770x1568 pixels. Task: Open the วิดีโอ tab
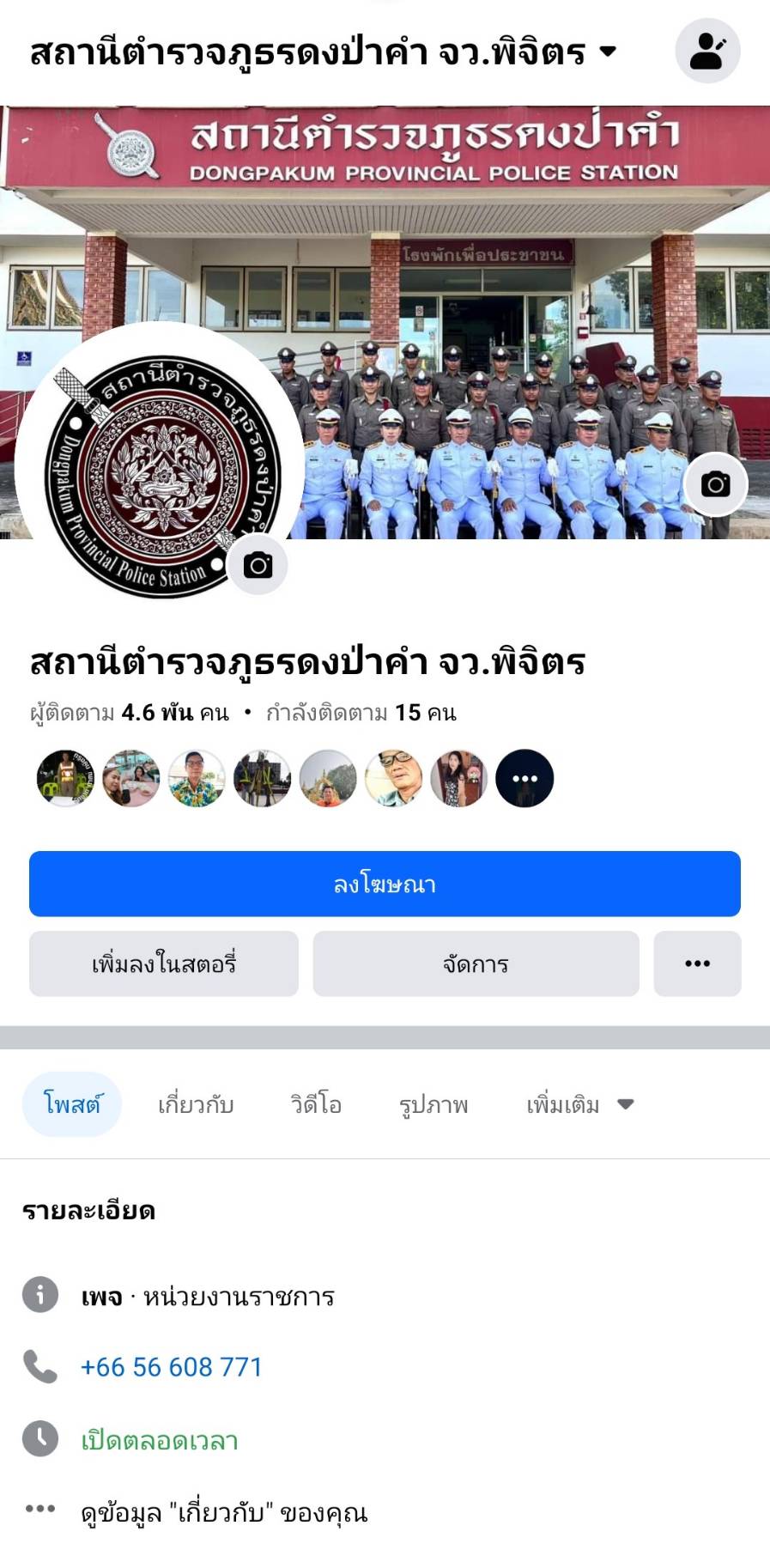click(316, 1104)
